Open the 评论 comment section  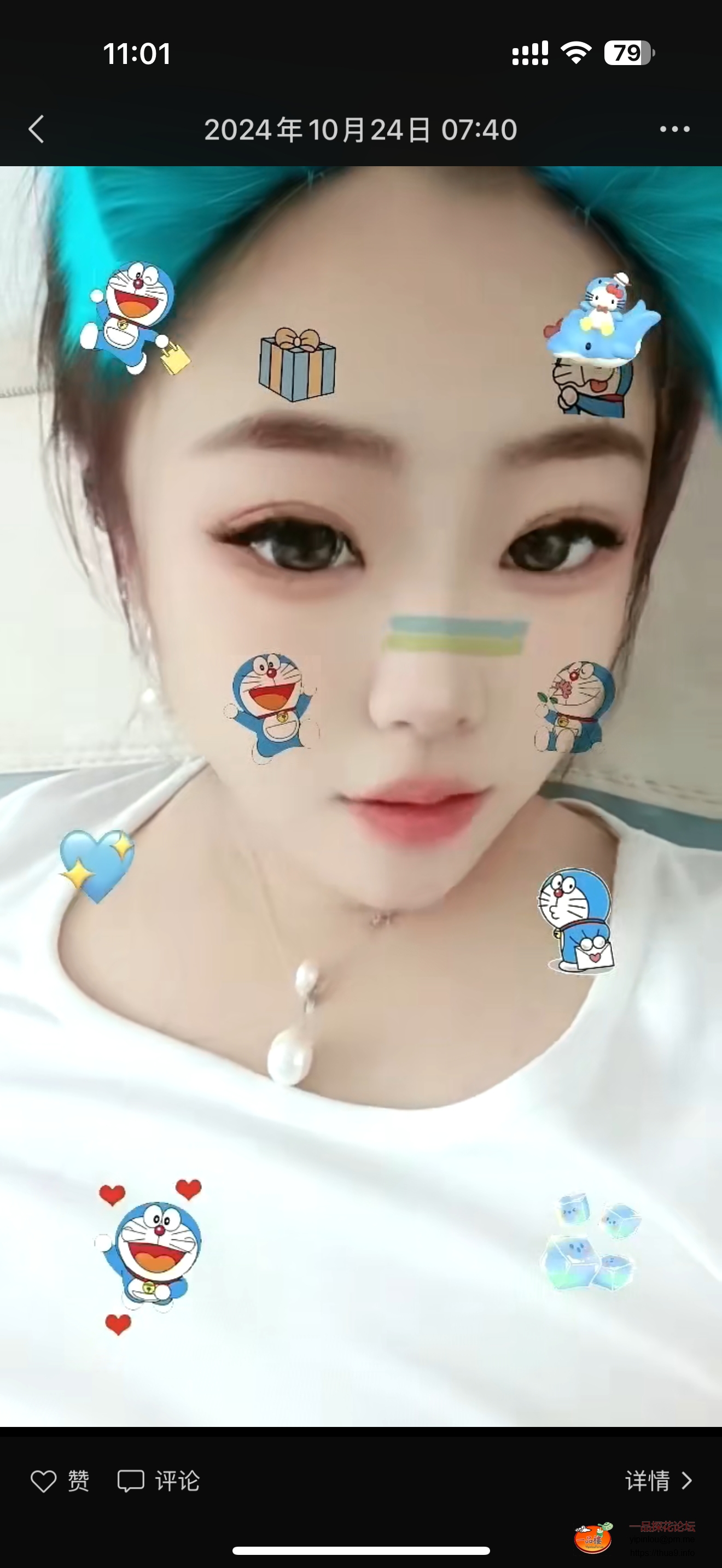point(158,1481)
